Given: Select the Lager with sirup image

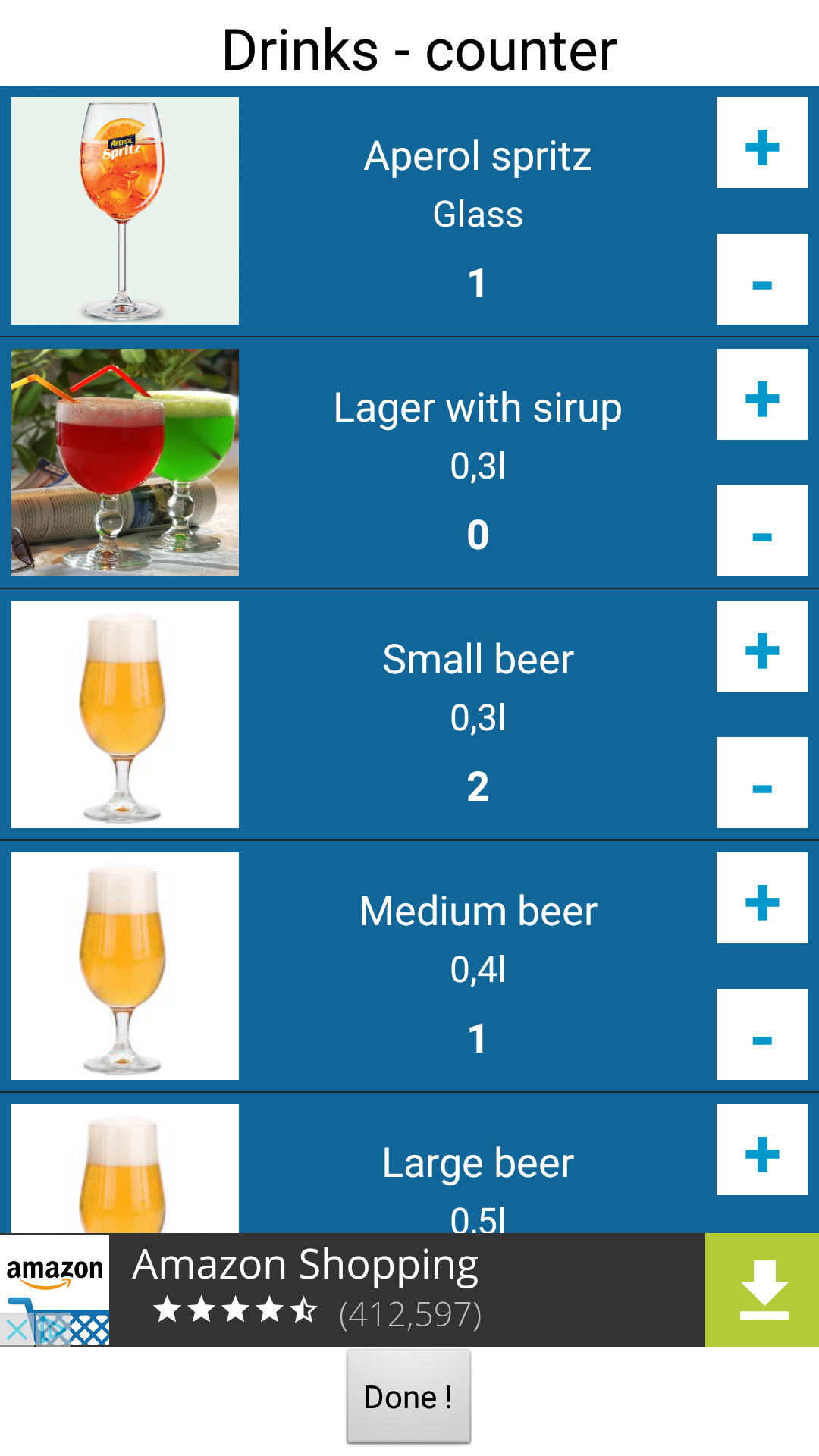Looking at the screenshot, I should [124, 464].
